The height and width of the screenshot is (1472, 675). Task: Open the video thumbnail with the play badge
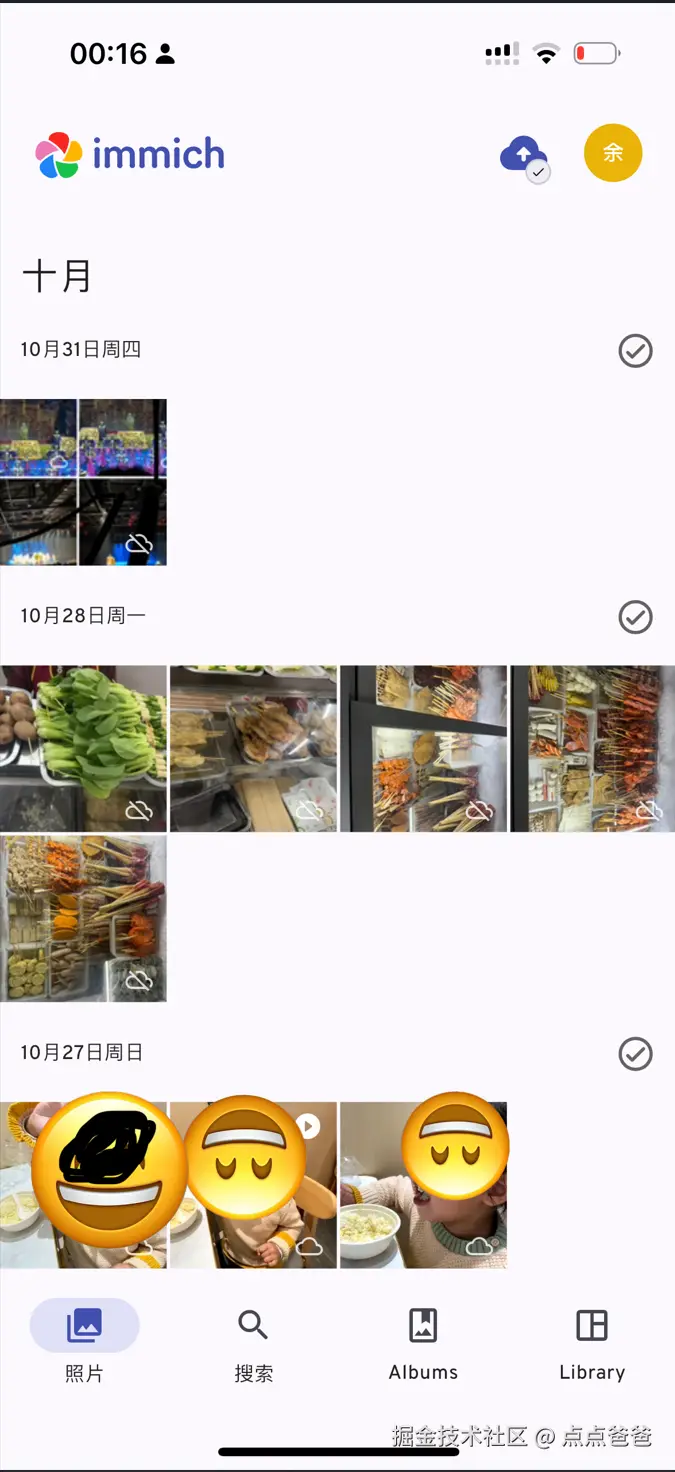point(253,1185)
